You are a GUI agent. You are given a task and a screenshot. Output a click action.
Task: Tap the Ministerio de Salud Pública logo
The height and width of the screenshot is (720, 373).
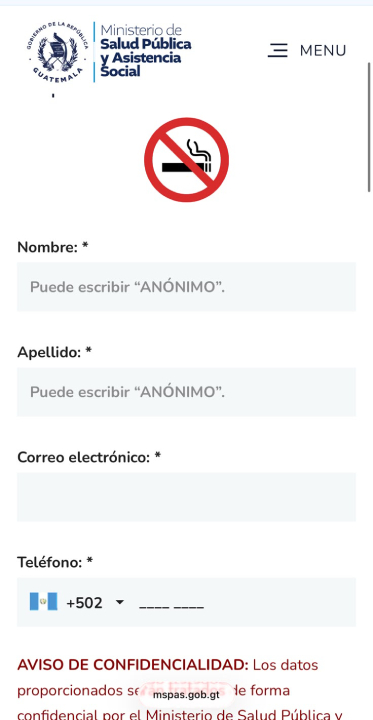[108, 52]
